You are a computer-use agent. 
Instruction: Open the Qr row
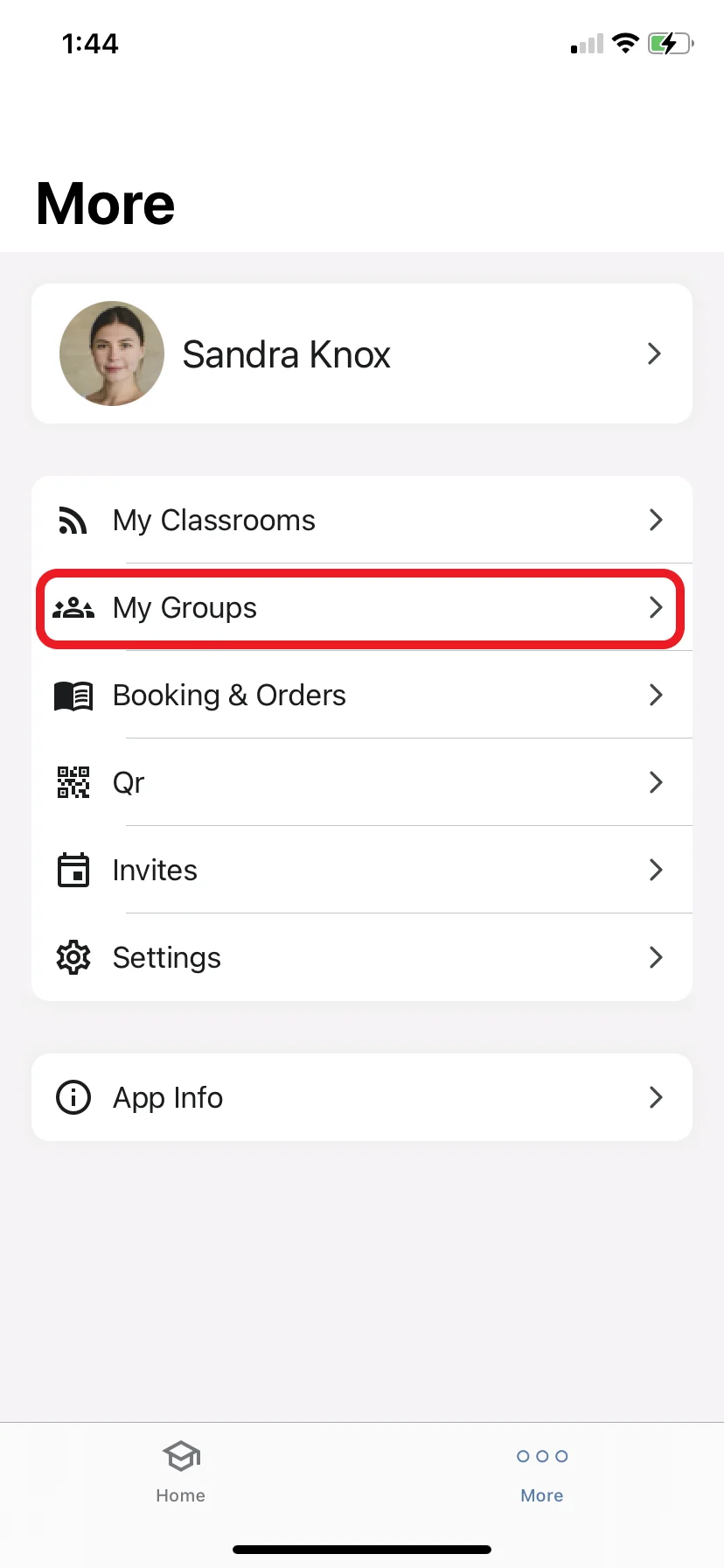(x=361, y=782)
